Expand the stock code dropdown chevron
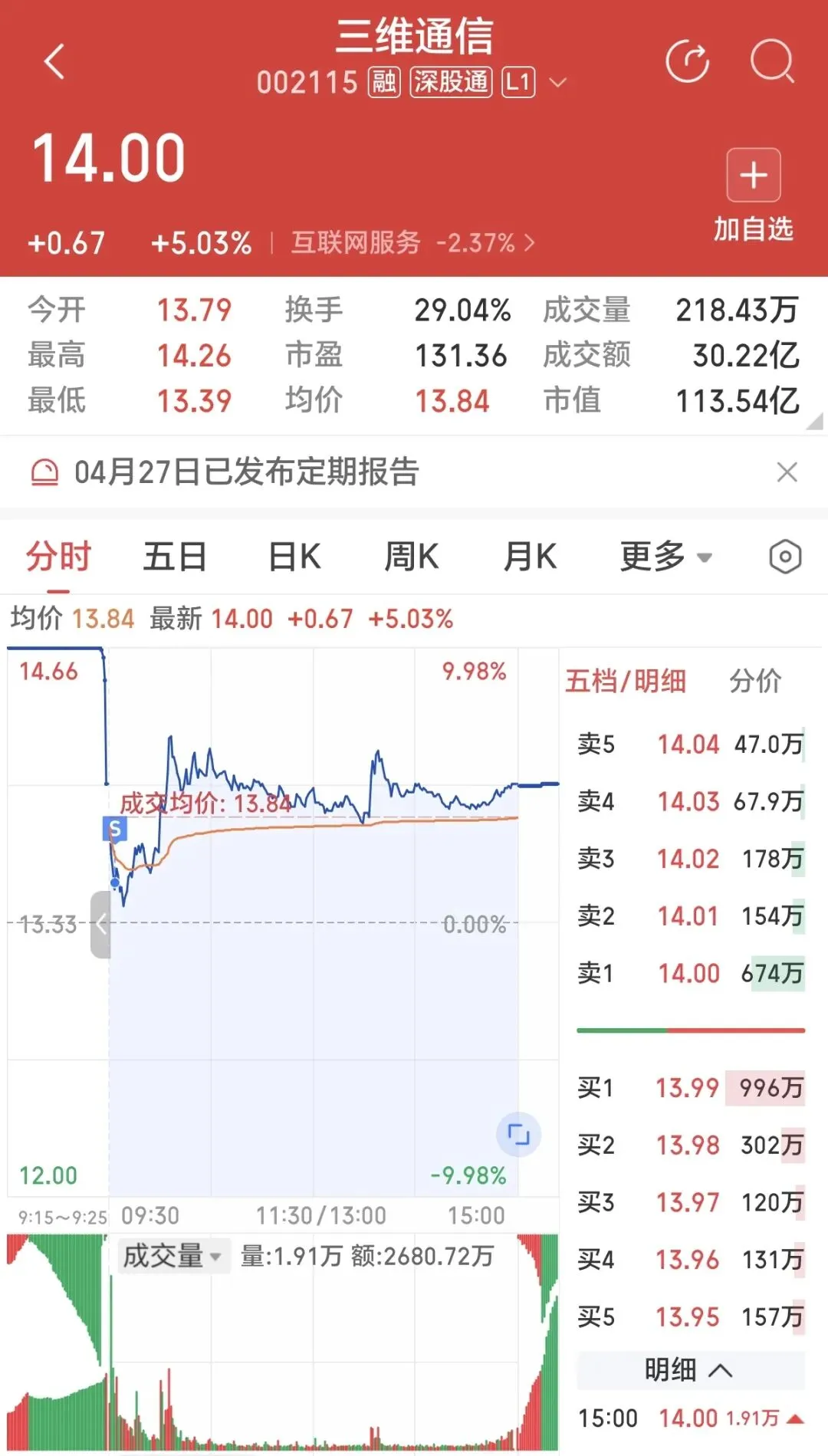This screenshot has height=1456, width=828. tap(559, 83)
